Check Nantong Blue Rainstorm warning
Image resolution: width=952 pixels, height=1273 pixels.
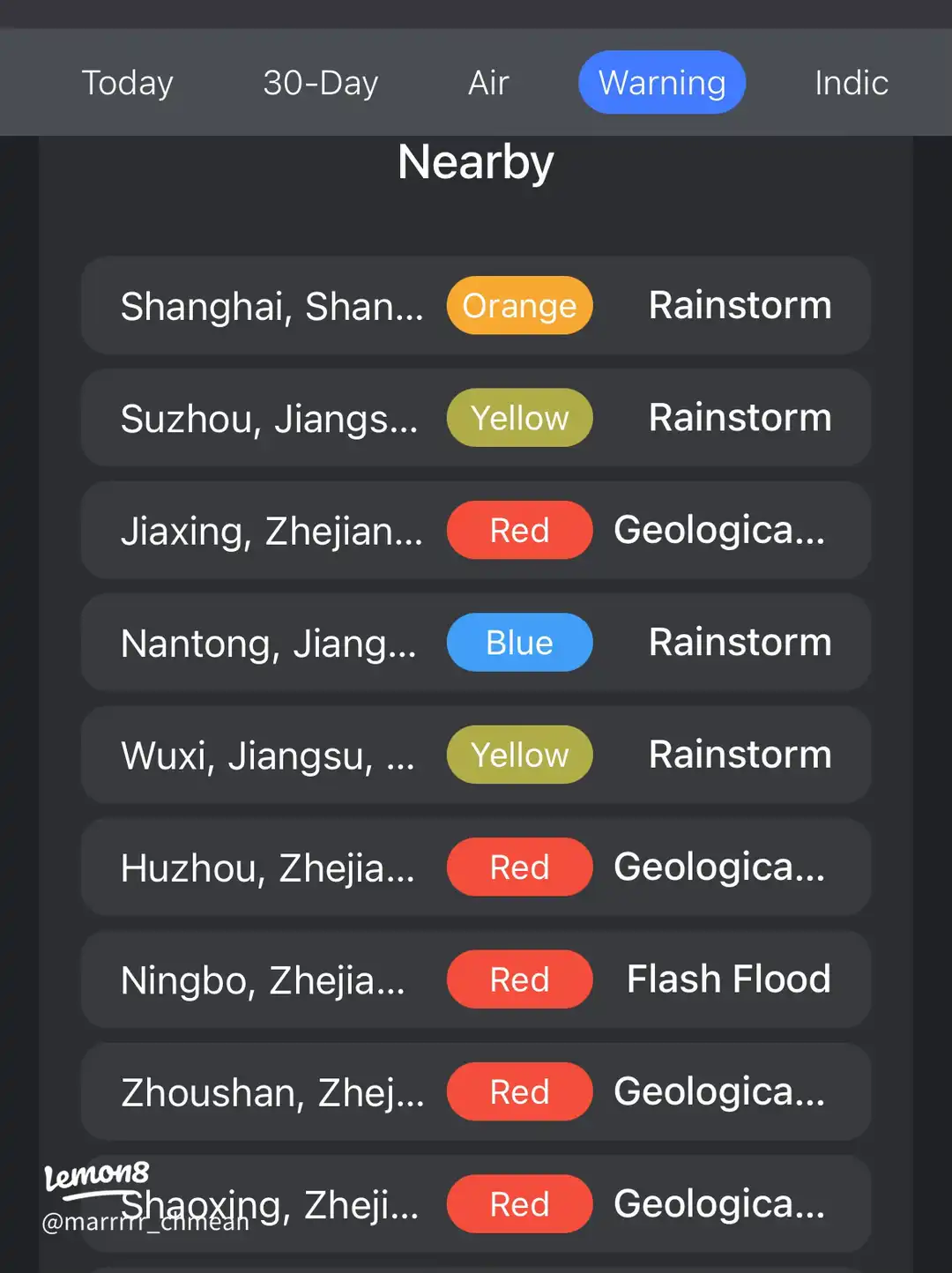click(x=476, y=643)
